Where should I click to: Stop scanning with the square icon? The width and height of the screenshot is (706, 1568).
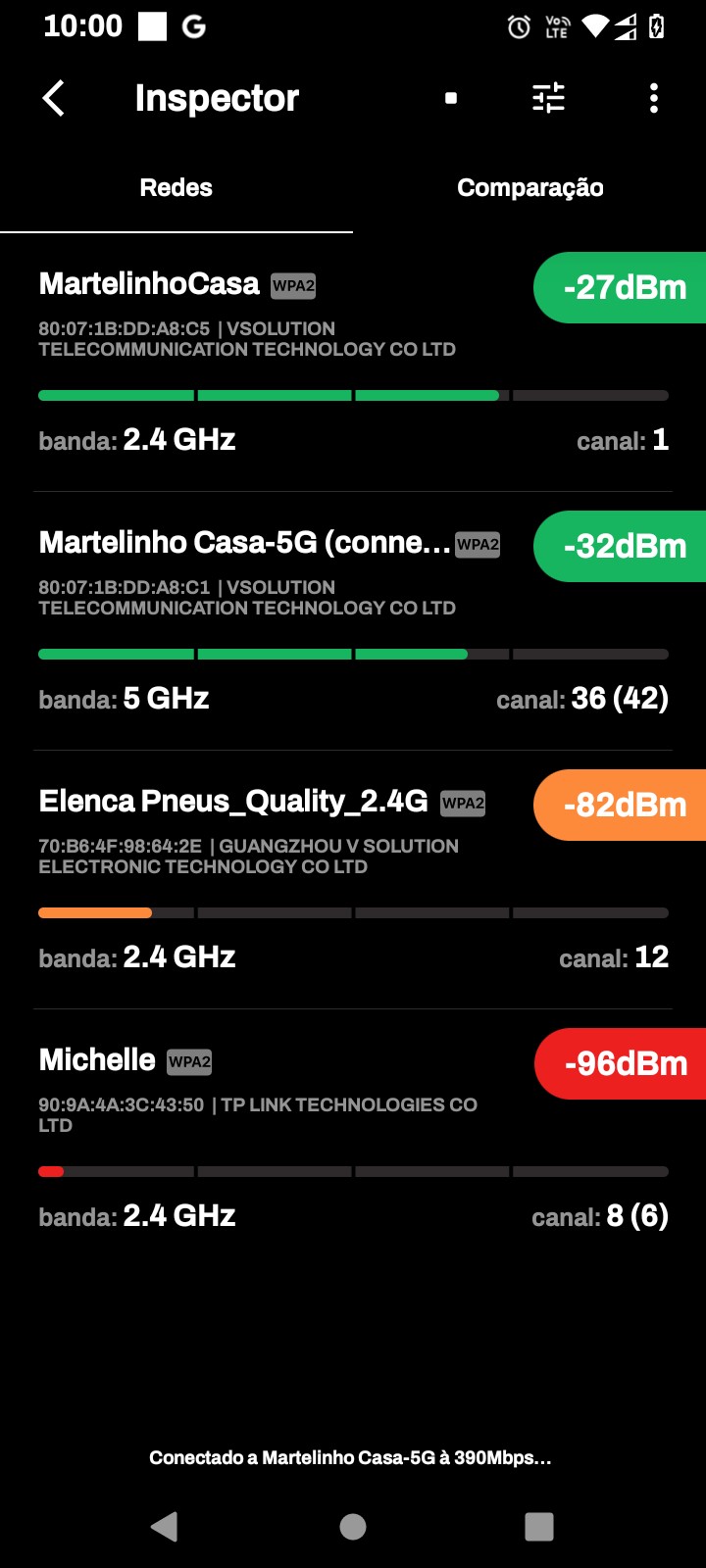pyautogui.click(x=451, y=98)
